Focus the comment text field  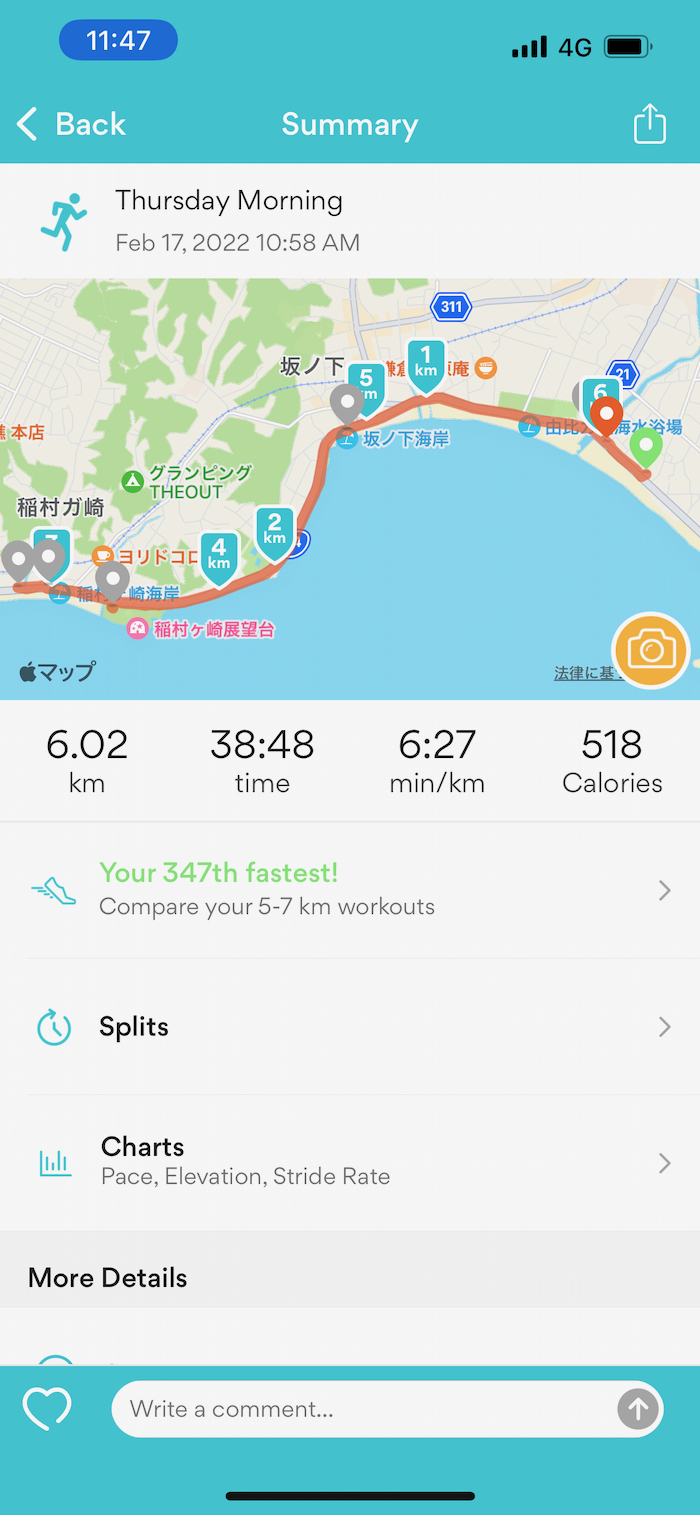(365, 1409)
